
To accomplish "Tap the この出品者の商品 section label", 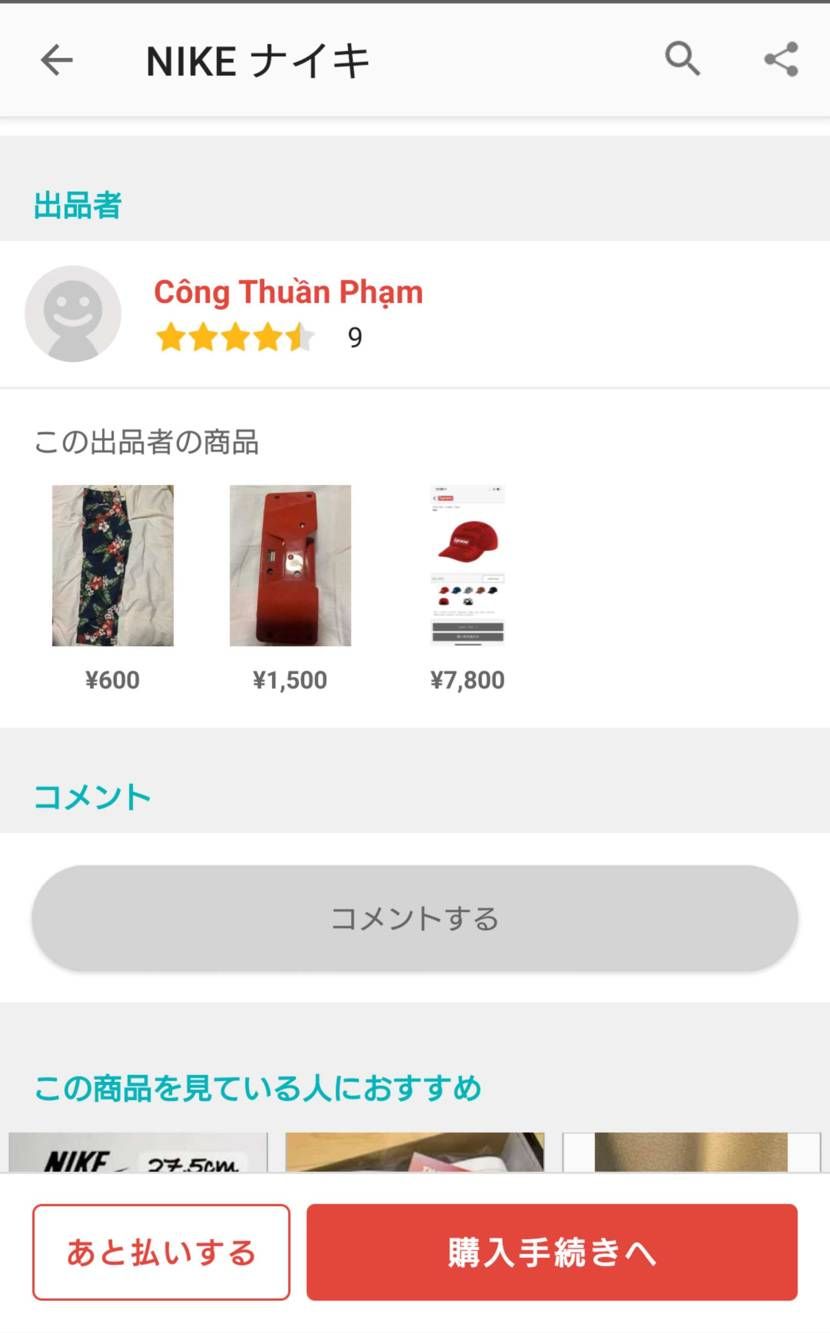I will click(146, 443).
